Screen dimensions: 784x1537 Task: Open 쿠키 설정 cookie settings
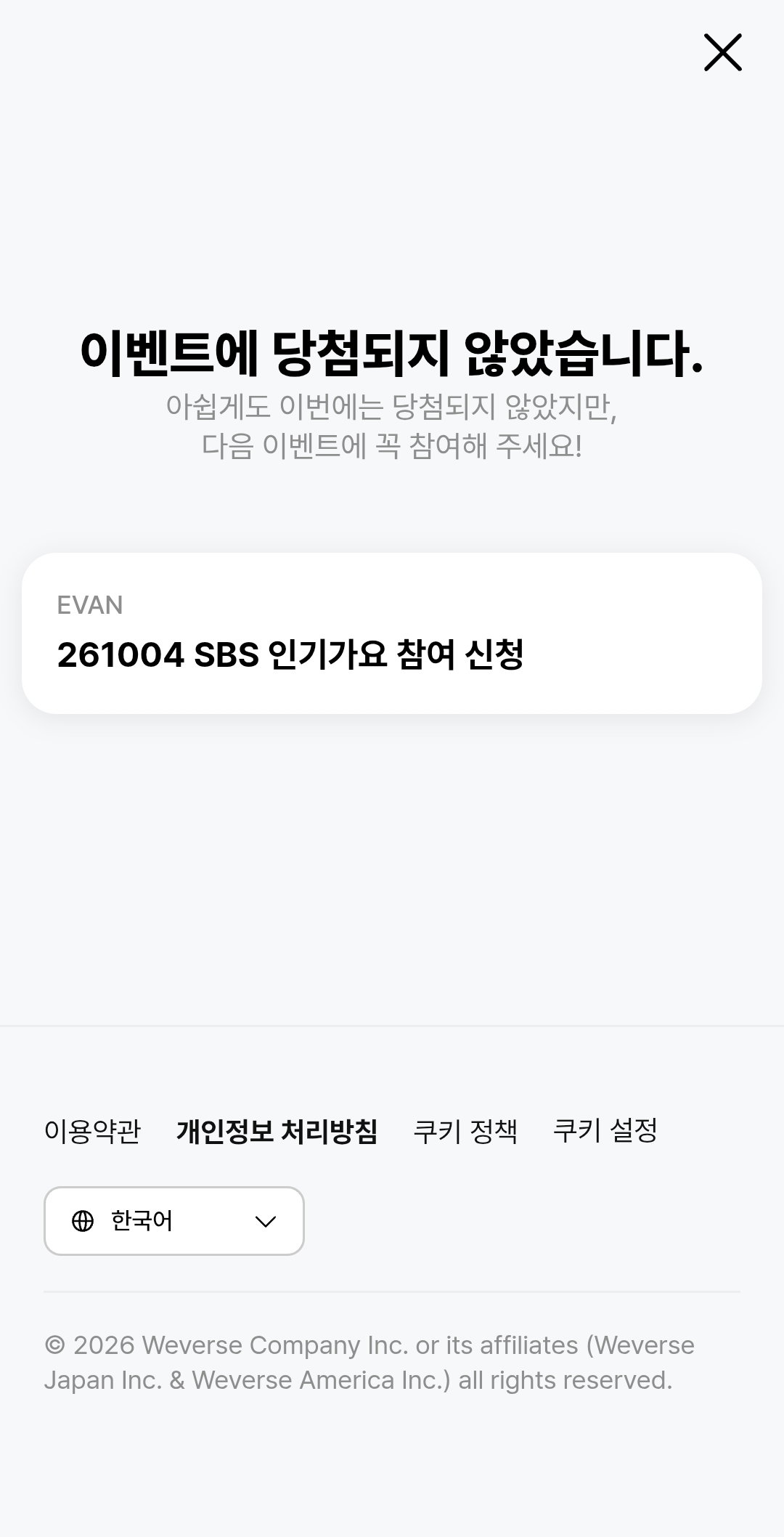[605, 1131]
